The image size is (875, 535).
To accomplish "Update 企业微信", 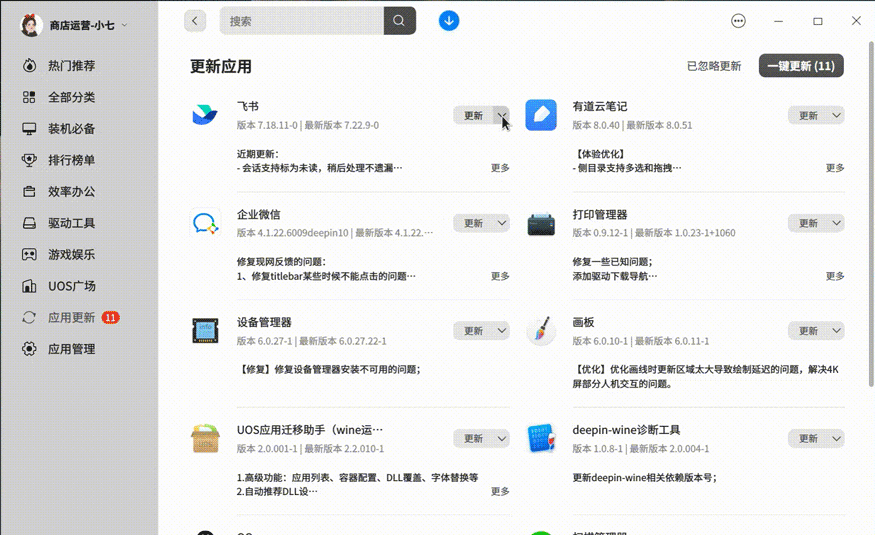I will [473, 223].
